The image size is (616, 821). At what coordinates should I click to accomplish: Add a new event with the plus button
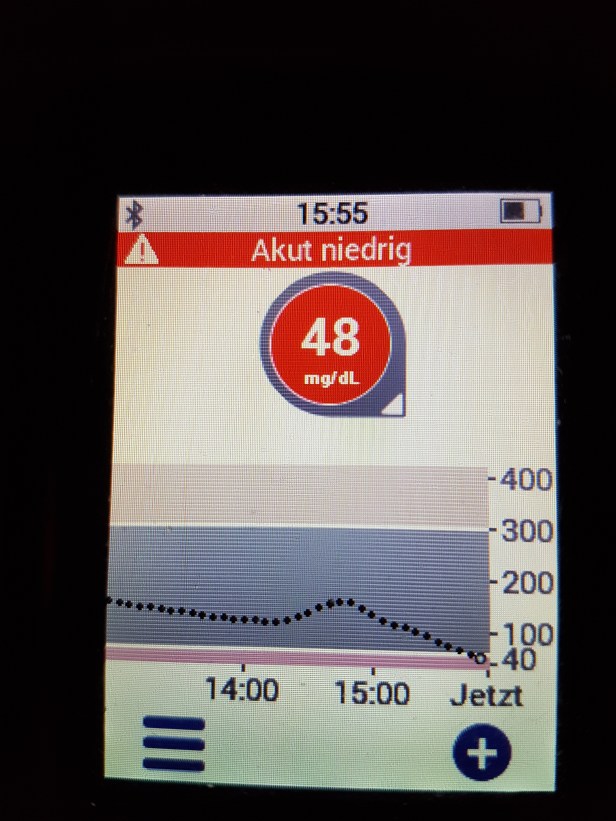coord(481,754)
